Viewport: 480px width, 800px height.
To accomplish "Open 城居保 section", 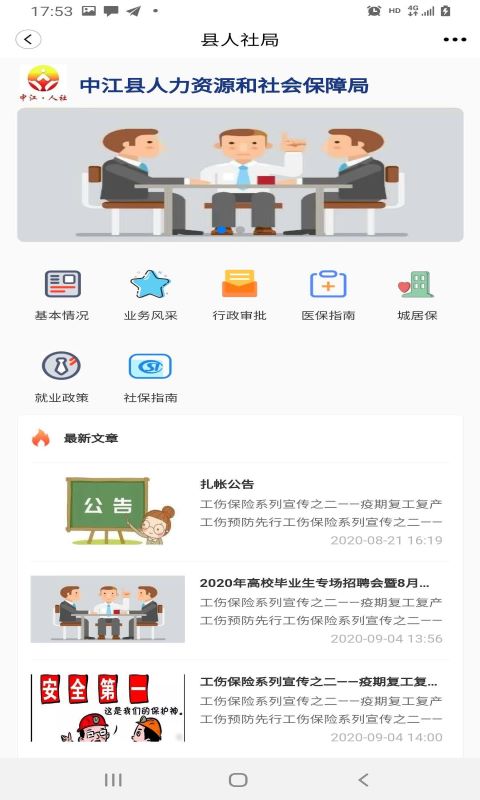I will 417,295.
